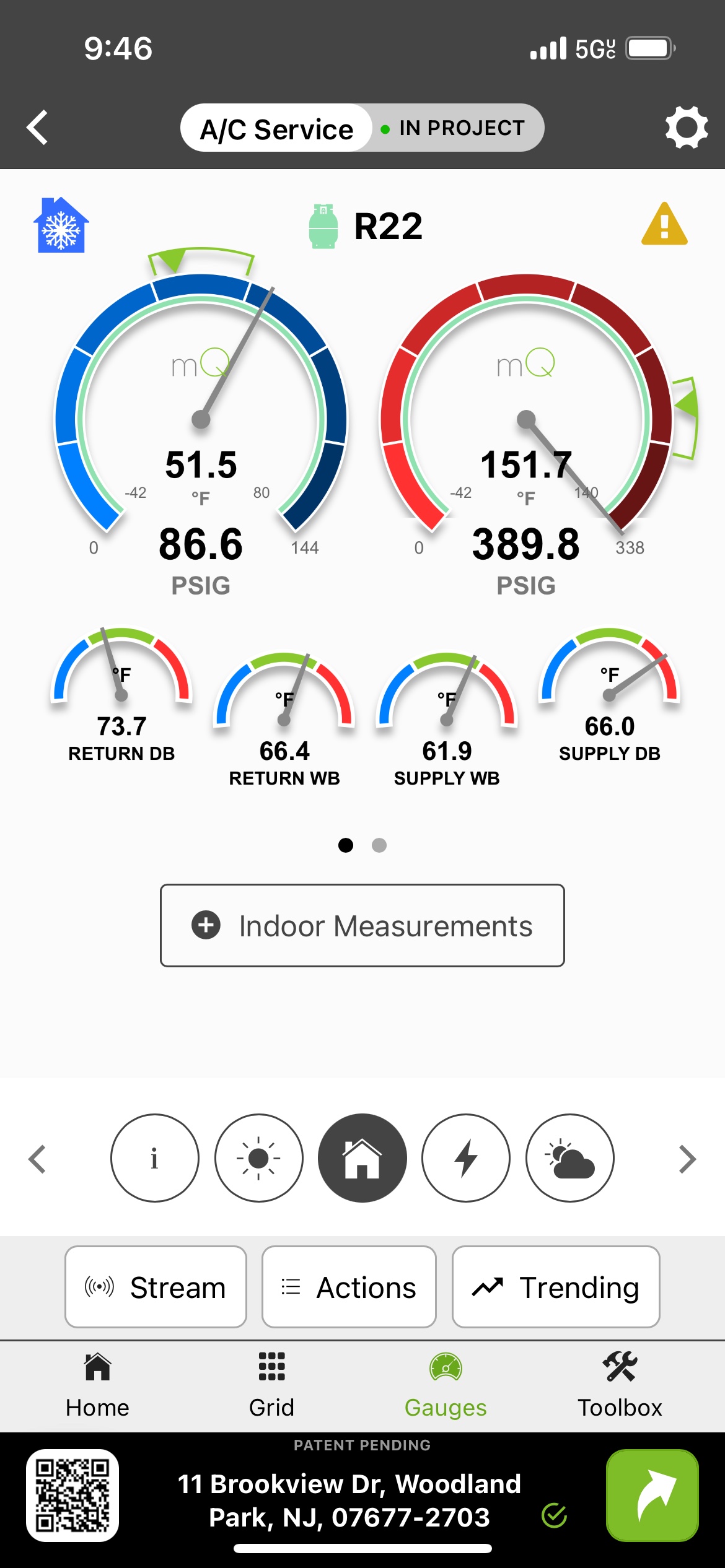Show next items with right chevron
Image resolution: width=725 pixels, height=1568 pixels.
(687, 1159)
